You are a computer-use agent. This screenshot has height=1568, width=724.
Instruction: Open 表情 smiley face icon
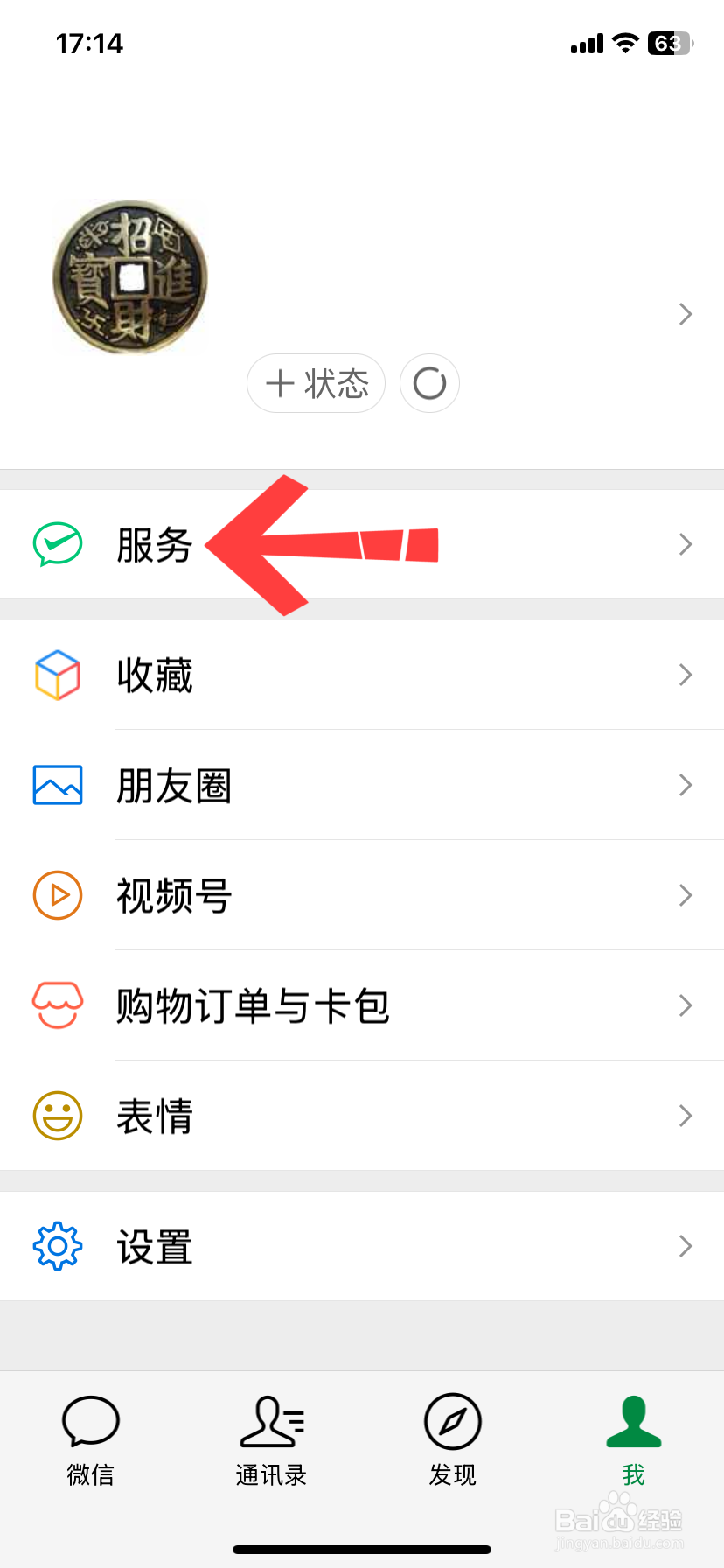[x=57, y=1116]
